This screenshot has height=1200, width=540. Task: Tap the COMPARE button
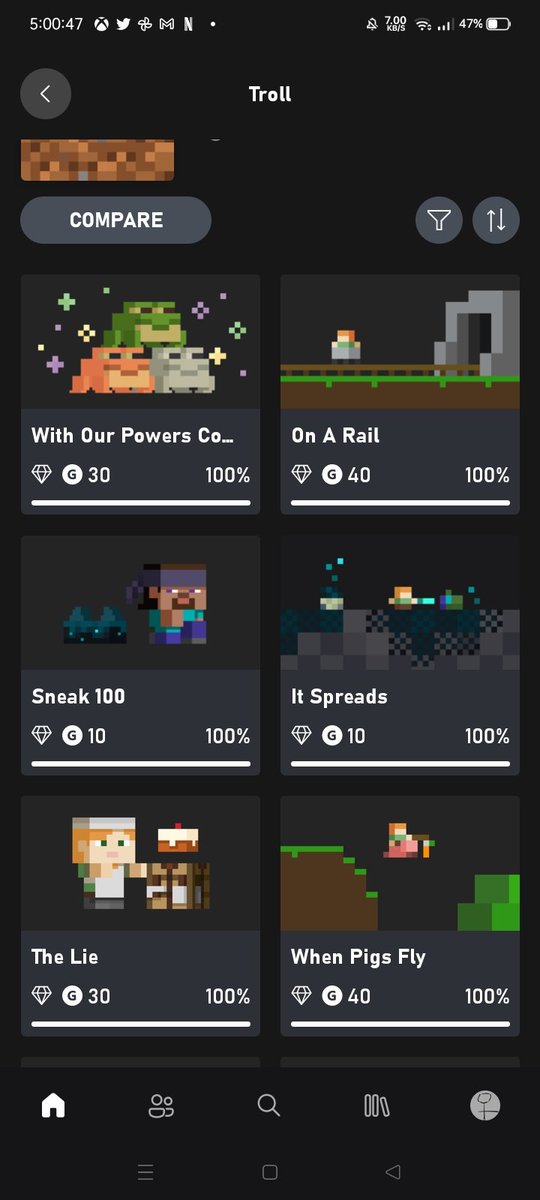pos(116,220)
